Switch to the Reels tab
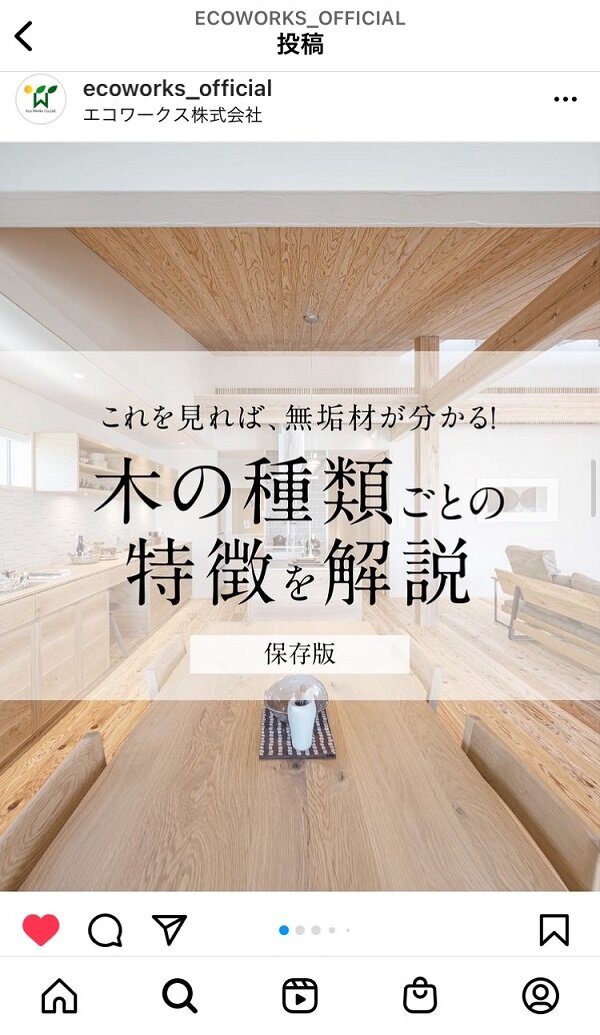600x1035 pixels. coord(300,995)
